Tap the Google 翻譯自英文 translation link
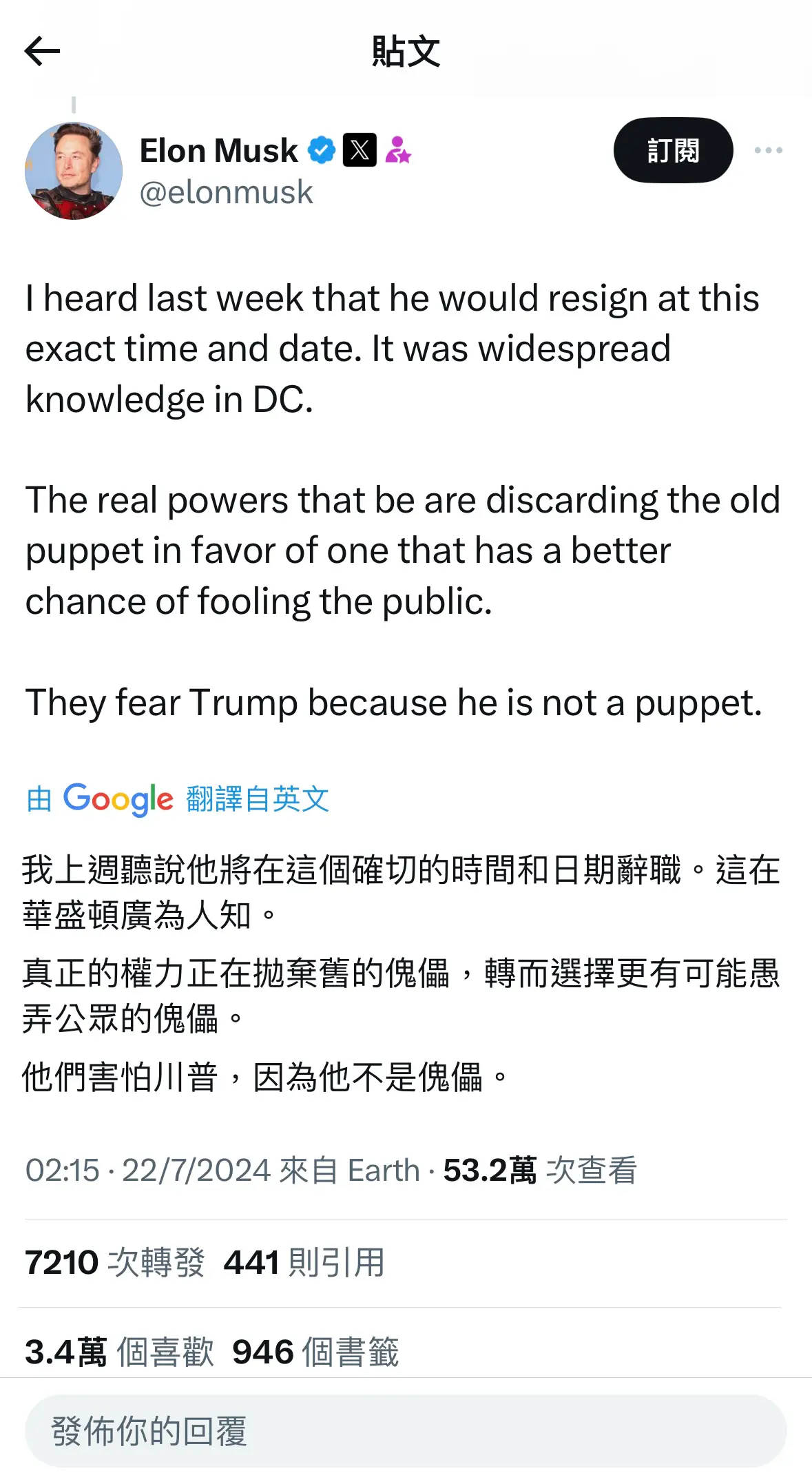Viewport: 812px width, 1473px height. click(178, 799)
